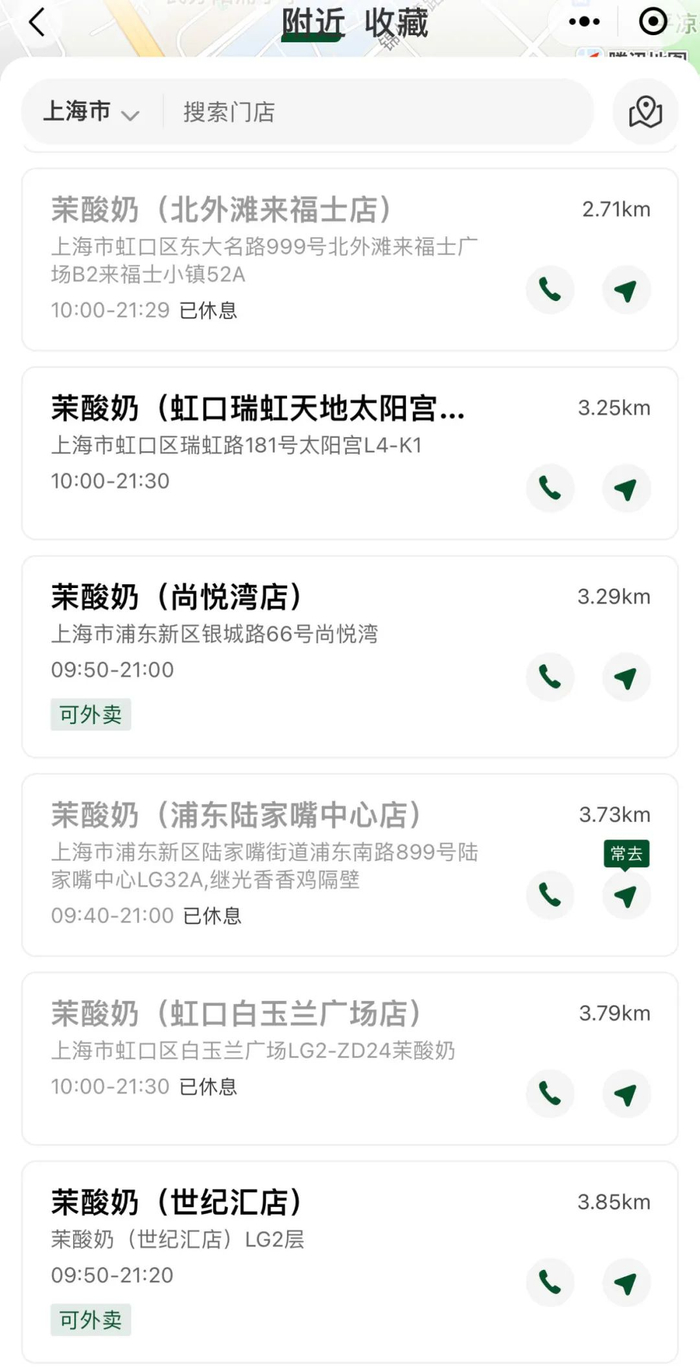Select the 世纪汇店 store card
This screenshot has width=700, height=1368.
(350, 1262)
